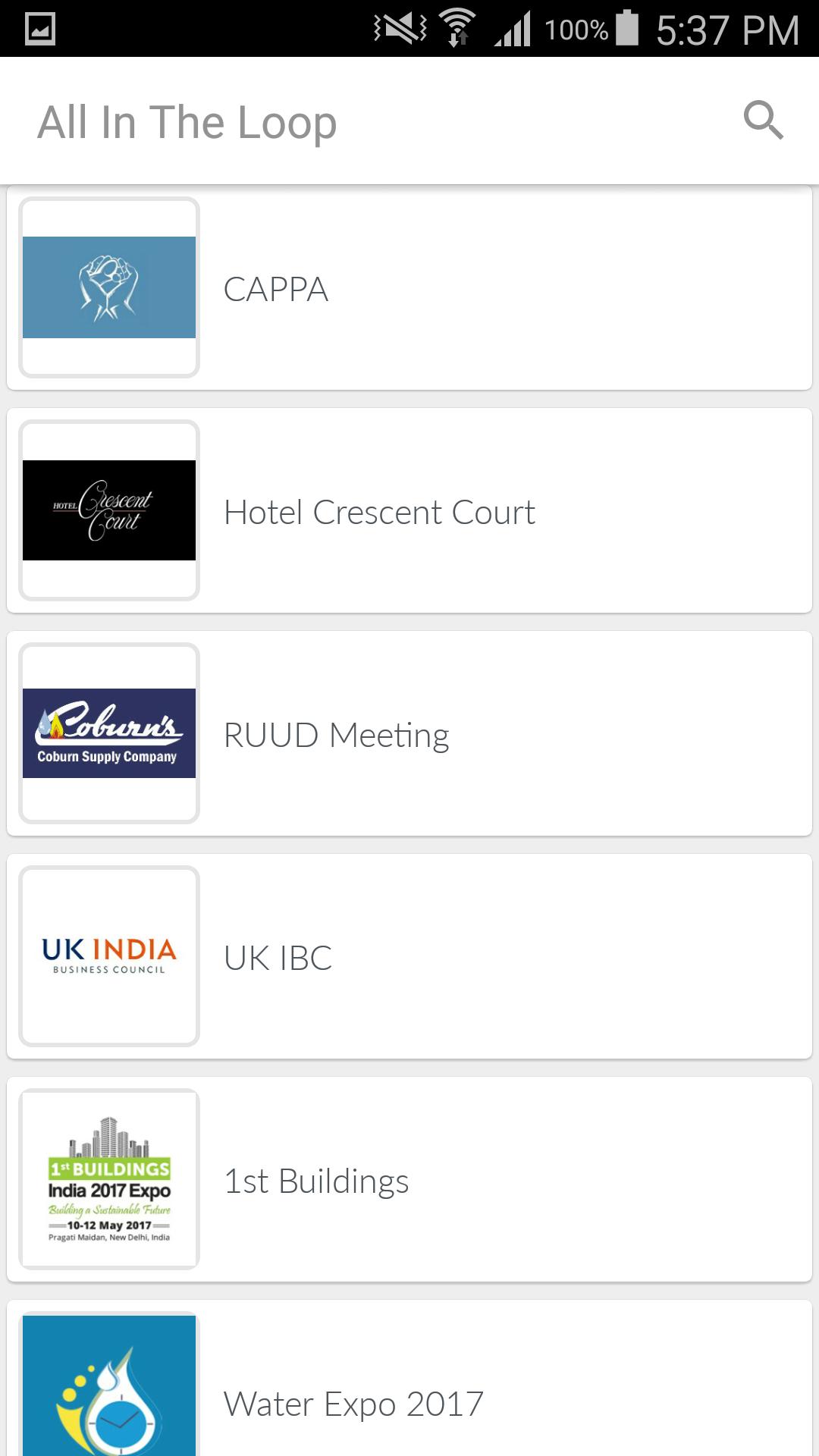The image size is (819, 1456).
Task: Open the search icon in app bar
Action: [x=763, y=120]
